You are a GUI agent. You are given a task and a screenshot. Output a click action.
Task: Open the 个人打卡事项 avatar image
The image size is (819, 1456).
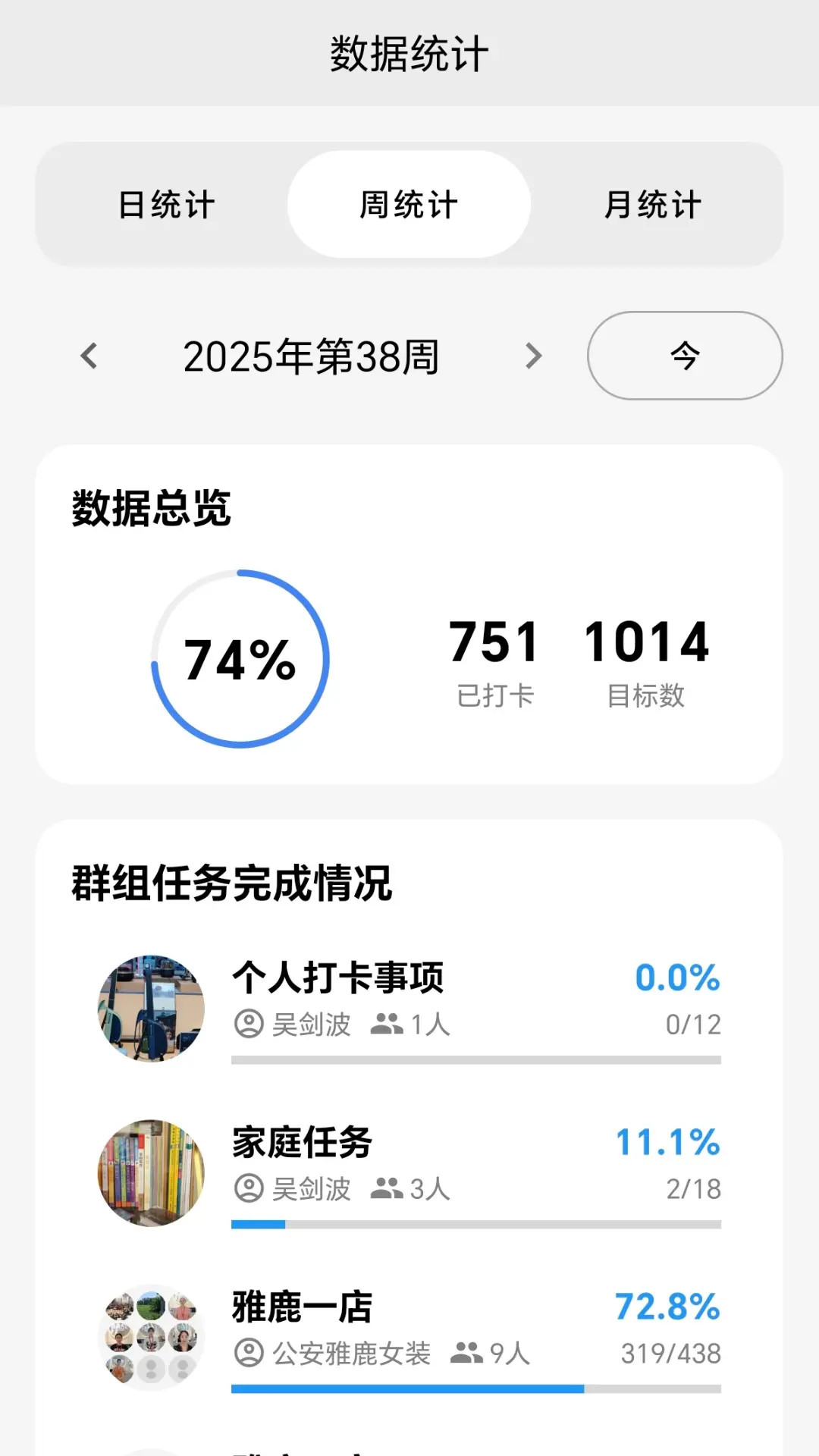[x=151, y=1007]
